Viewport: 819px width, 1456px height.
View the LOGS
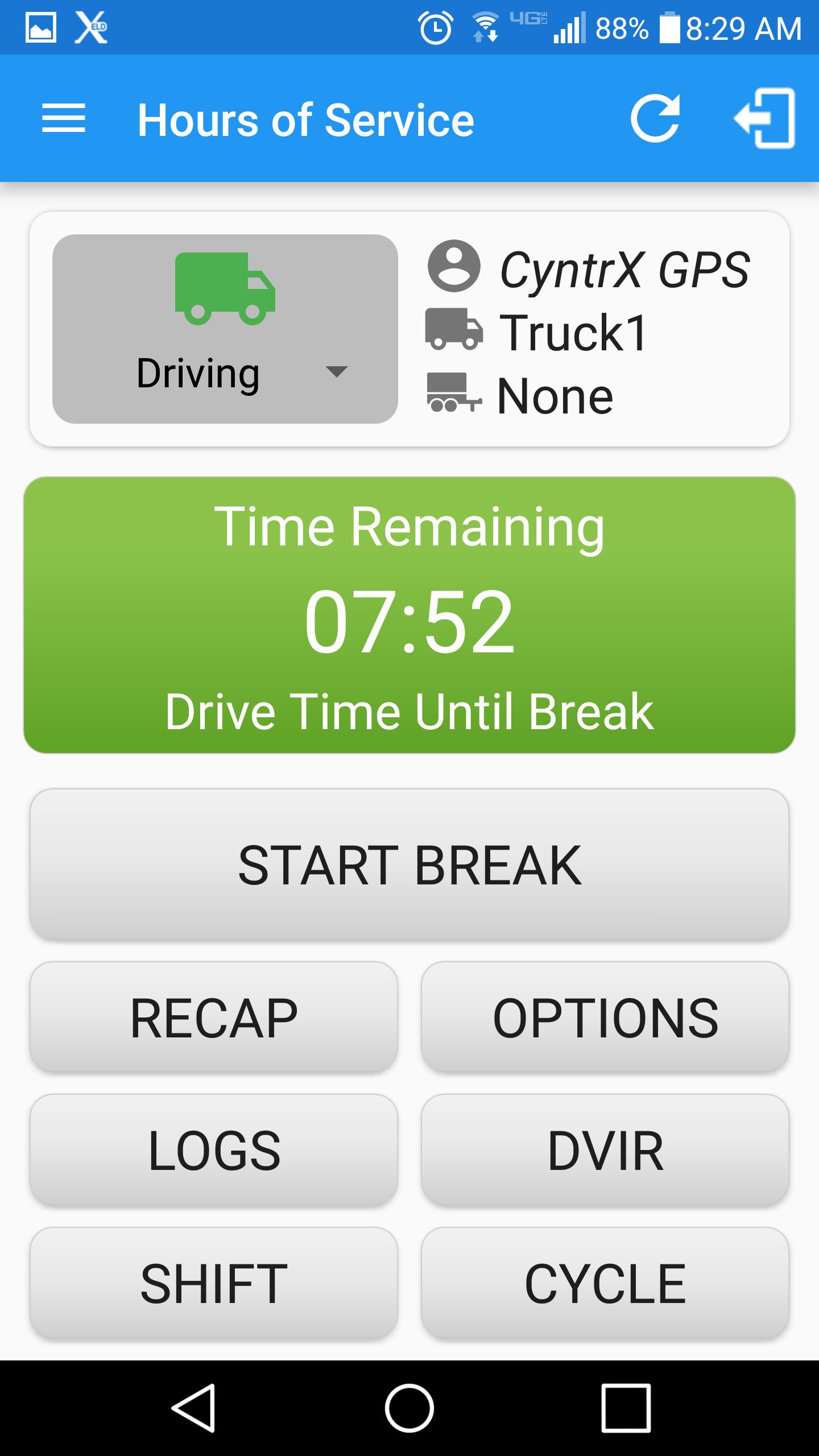[214, 1151]
